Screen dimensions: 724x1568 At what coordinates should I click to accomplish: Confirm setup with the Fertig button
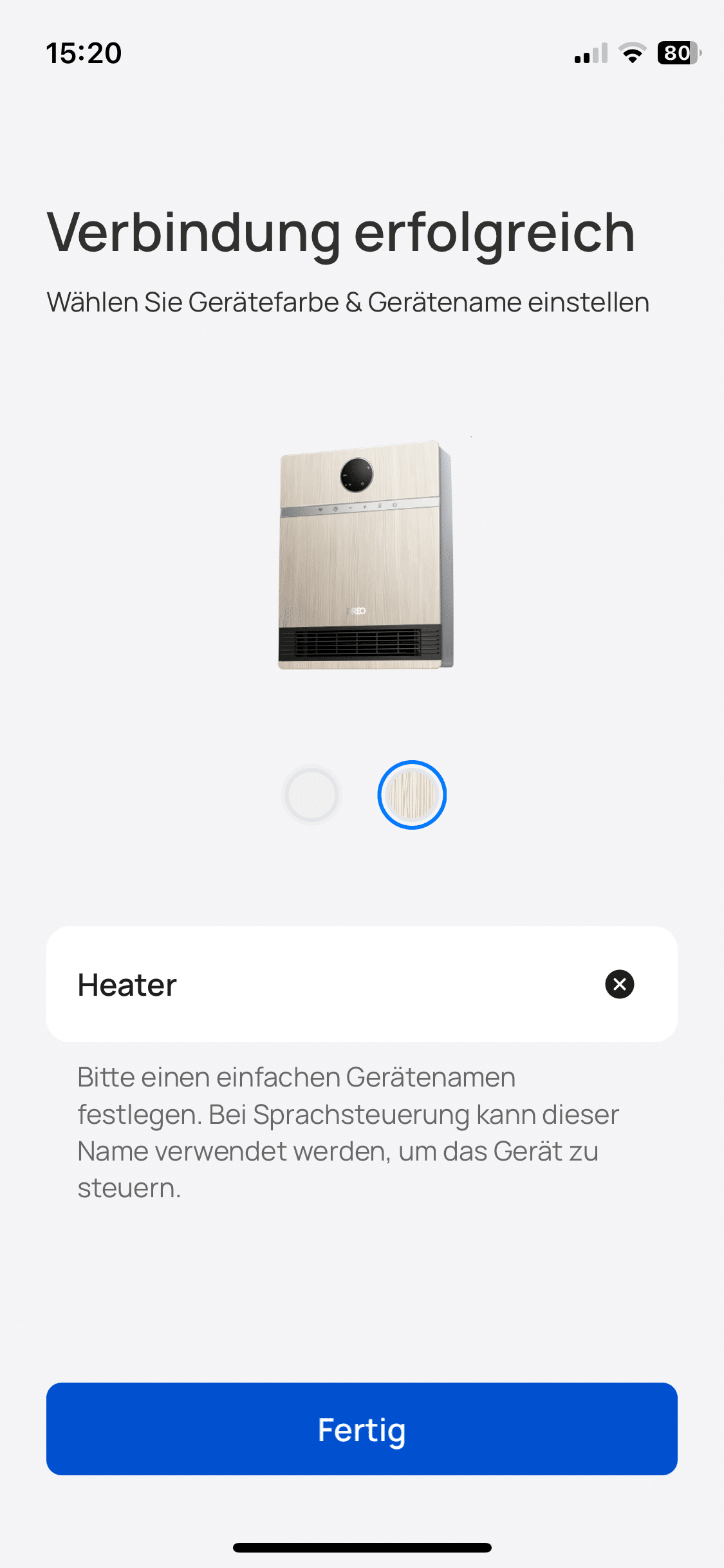click(x=362, y=1429)
